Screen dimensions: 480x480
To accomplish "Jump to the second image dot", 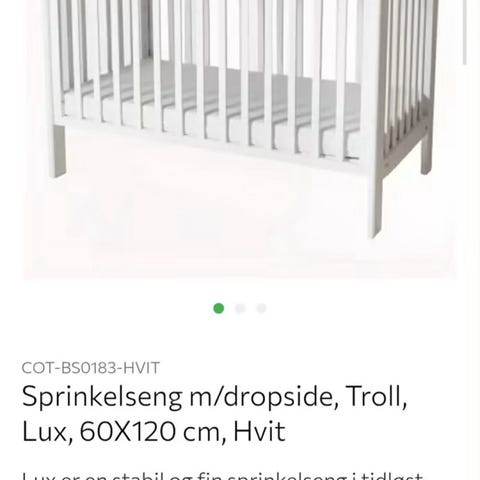I will tap(240, 308).
